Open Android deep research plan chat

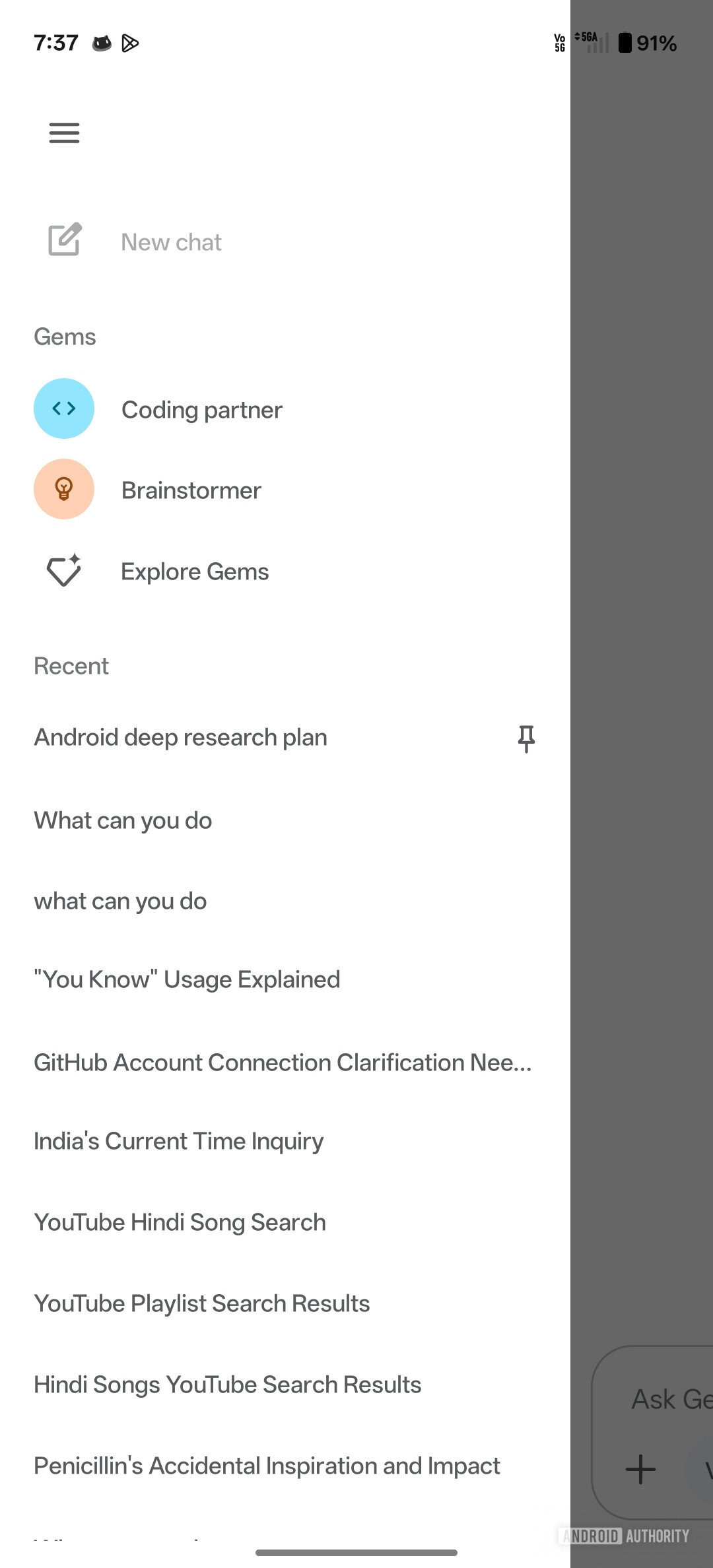(181, 737)
